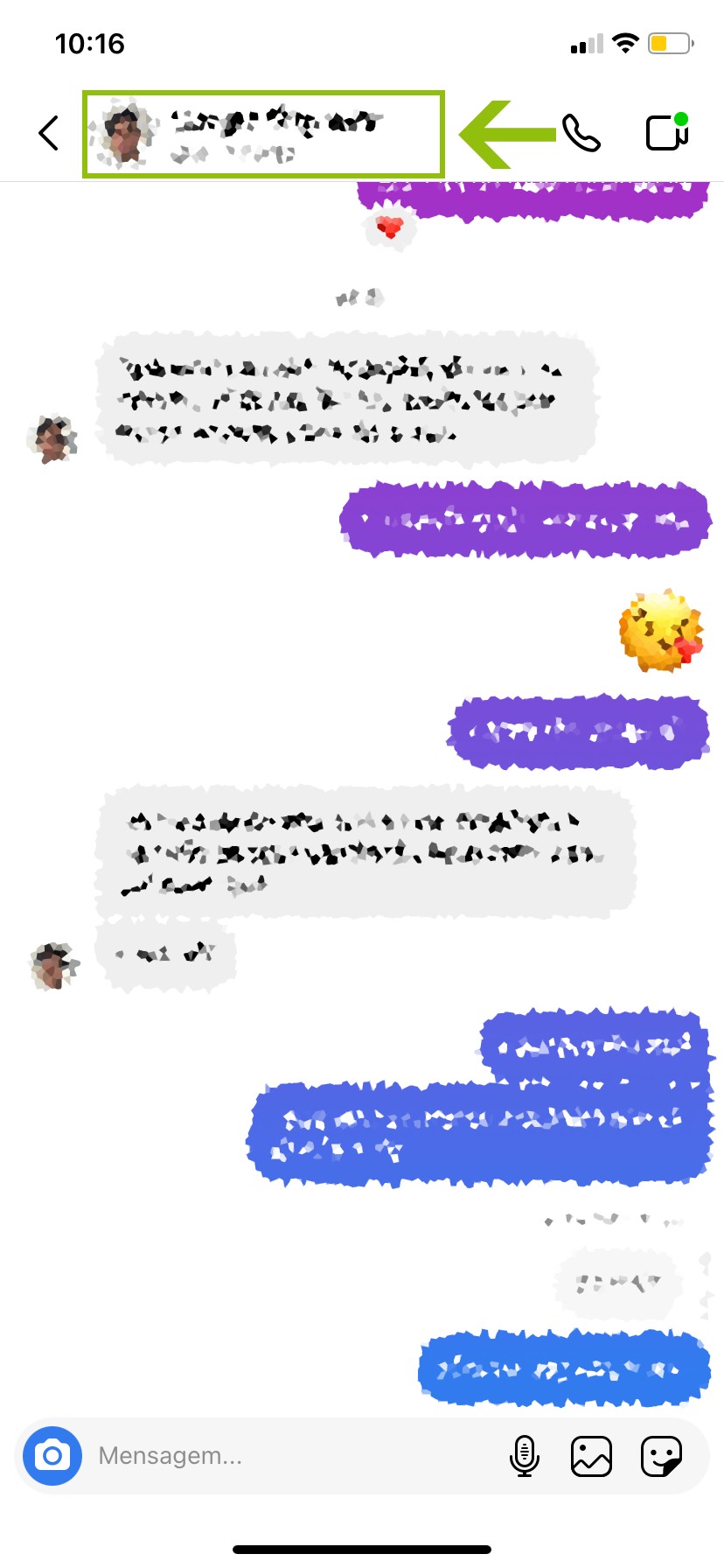Record a voice message with the microphone
Image resolution: width=724 pixels, height=1568 pixels.
tap(524, 1456)
